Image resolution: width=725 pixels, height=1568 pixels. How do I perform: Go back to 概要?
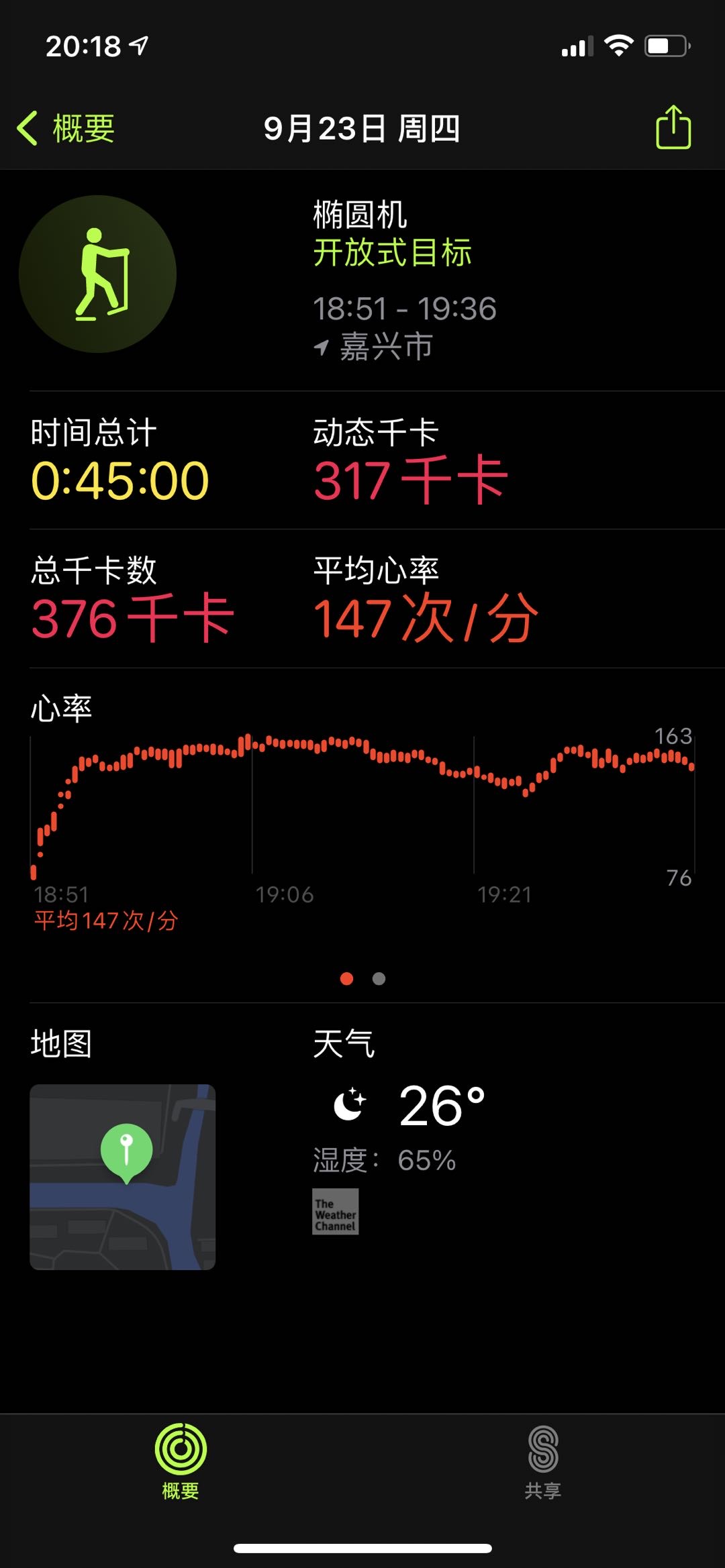[x=66, y=128]
